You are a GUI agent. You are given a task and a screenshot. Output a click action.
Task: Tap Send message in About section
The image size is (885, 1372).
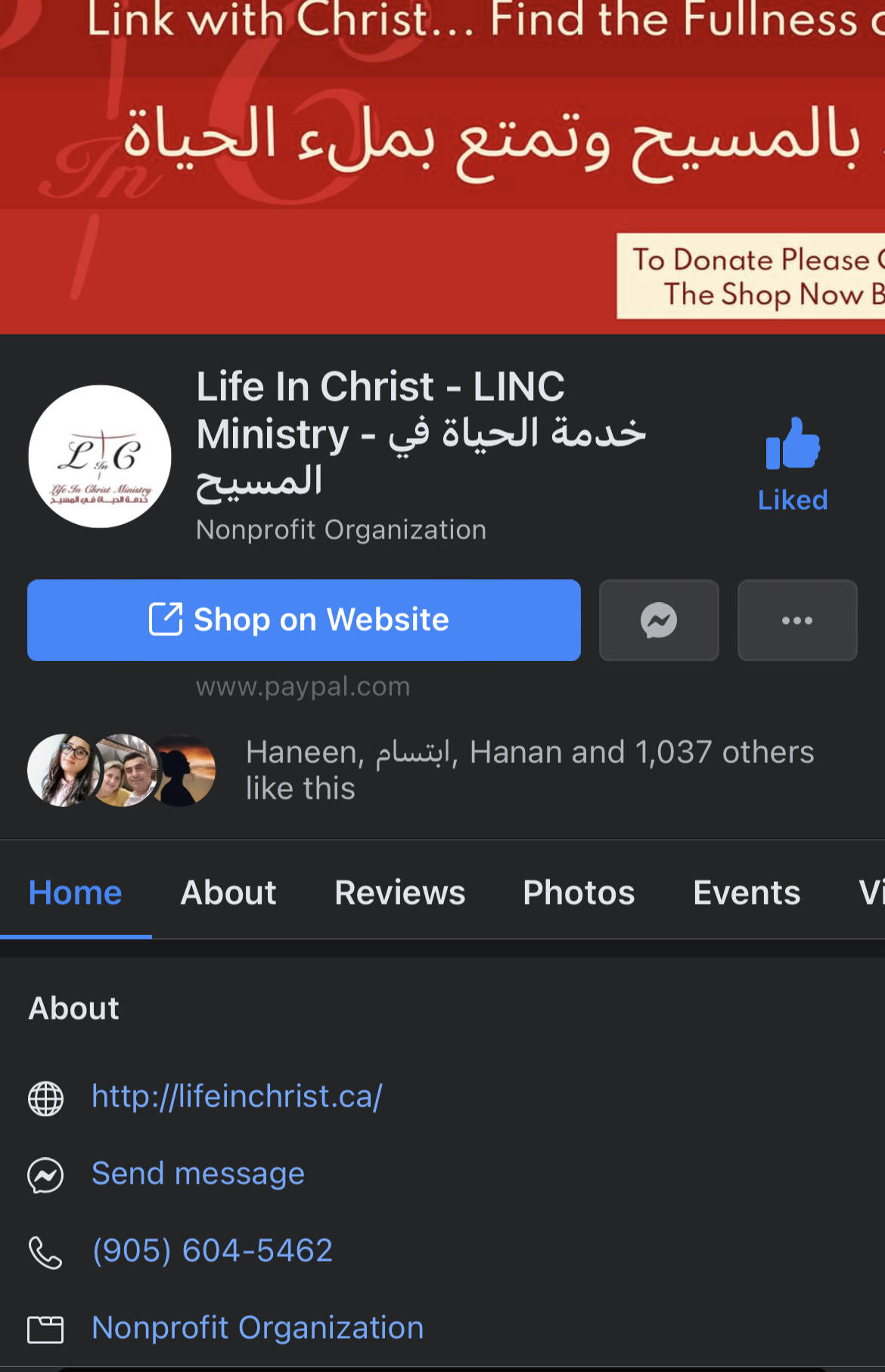198,1174
